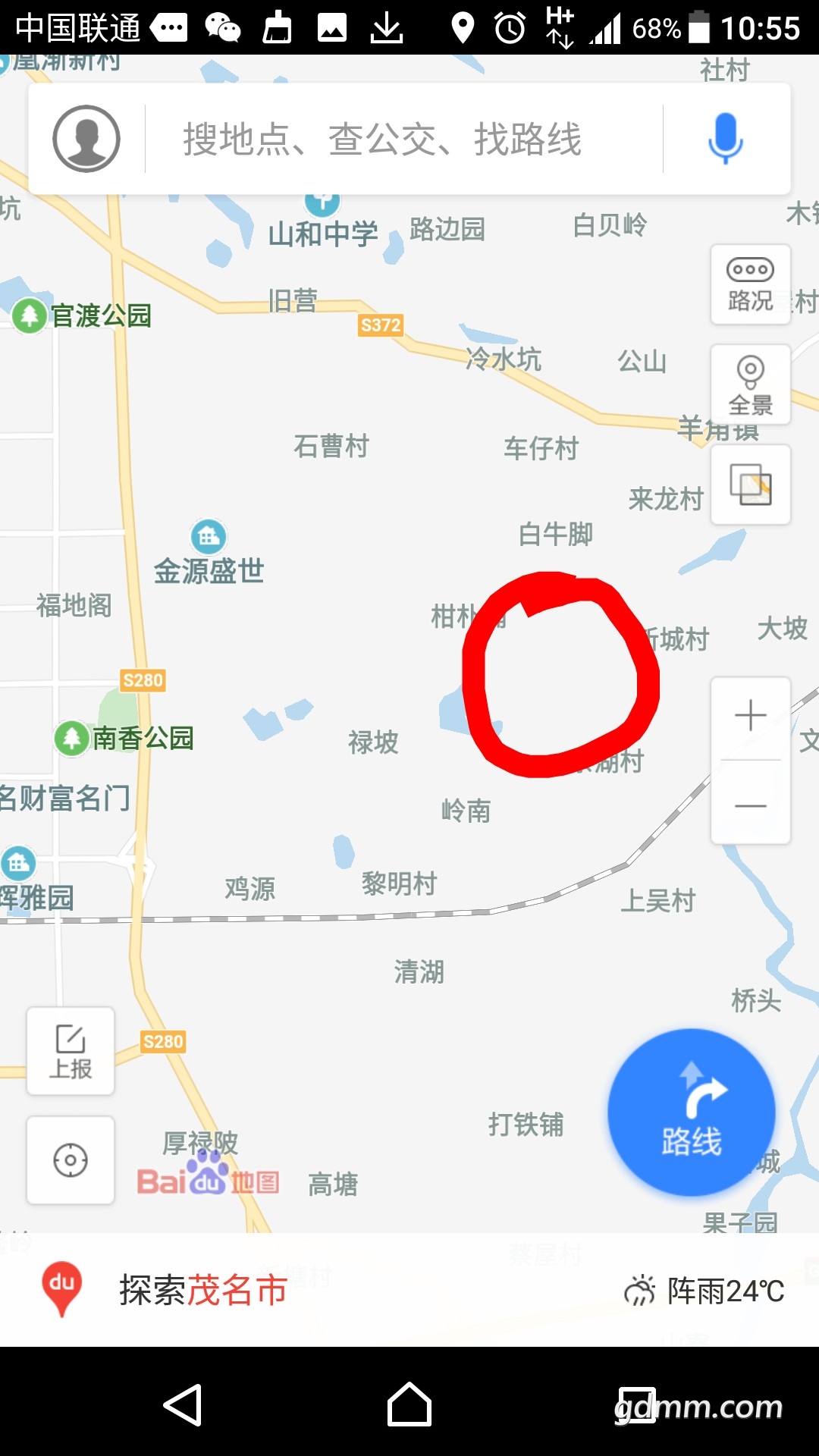Open the 路线 route planner
819x1456 pixels.
[691, 1112]
